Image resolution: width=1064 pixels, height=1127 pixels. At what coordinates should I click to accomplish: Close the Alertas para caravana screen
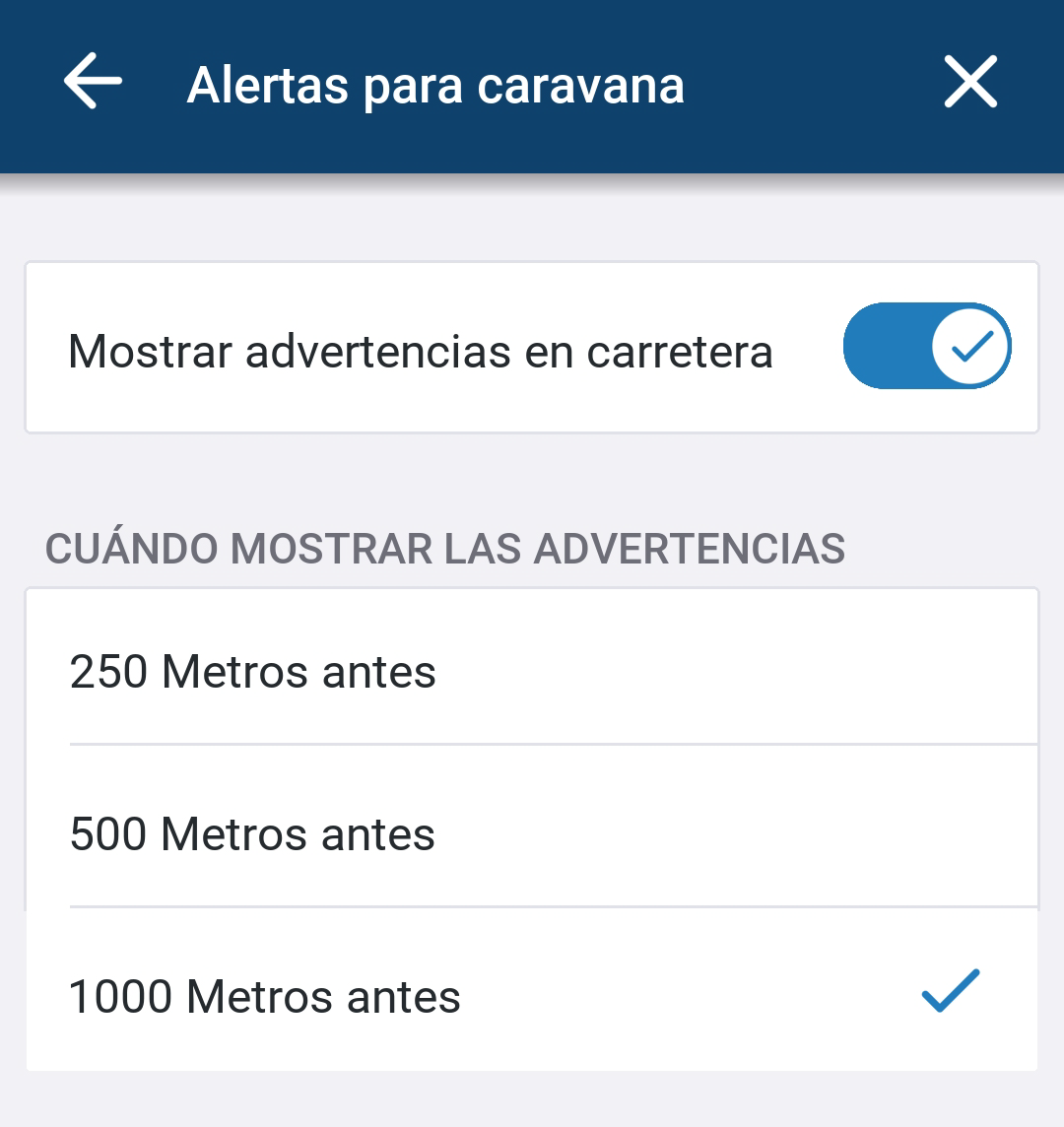point(970,82)
